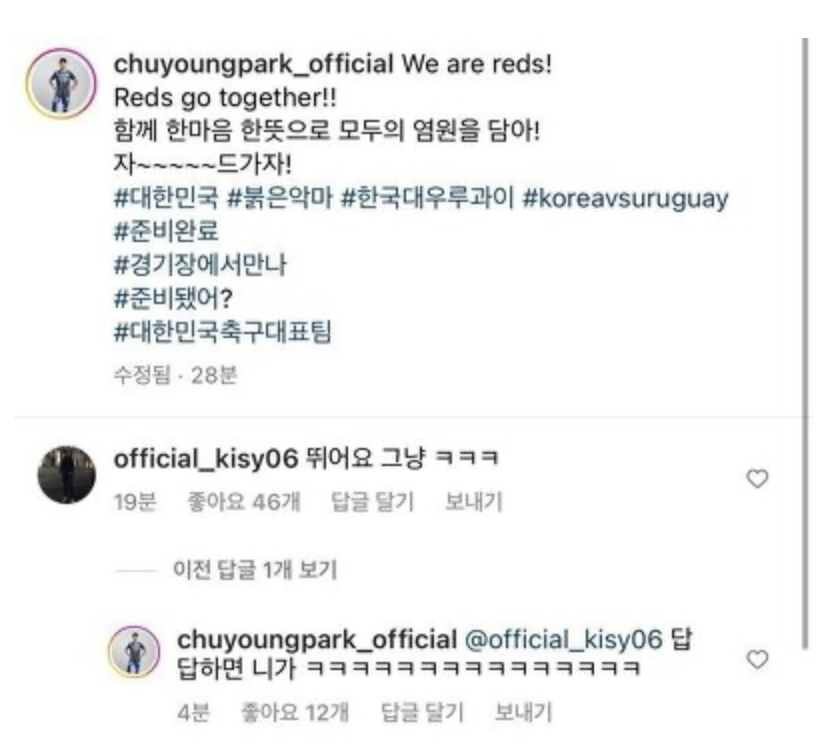Open hashtag #준비됐어

coord(174,298)
